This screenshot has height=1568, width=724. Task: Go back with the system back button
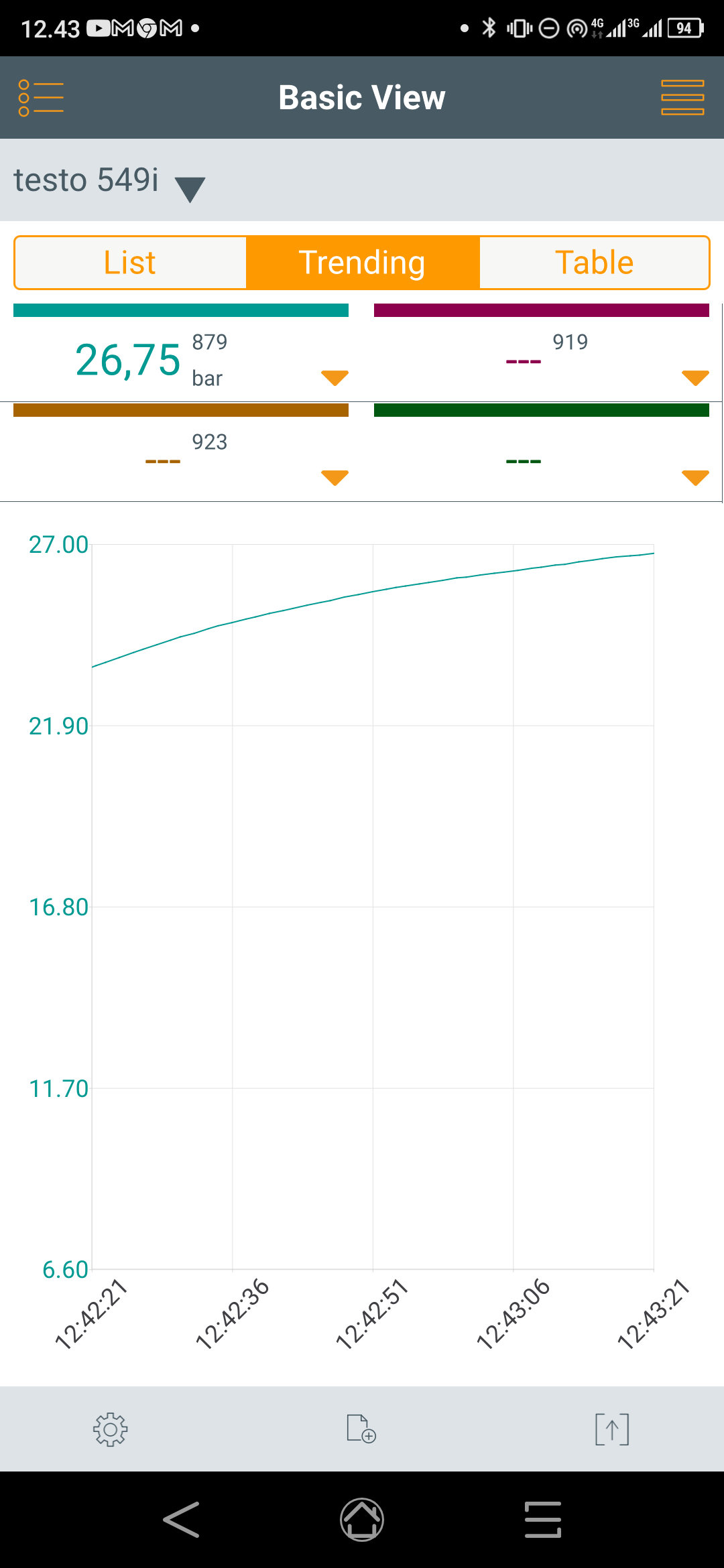(181, 1520)
